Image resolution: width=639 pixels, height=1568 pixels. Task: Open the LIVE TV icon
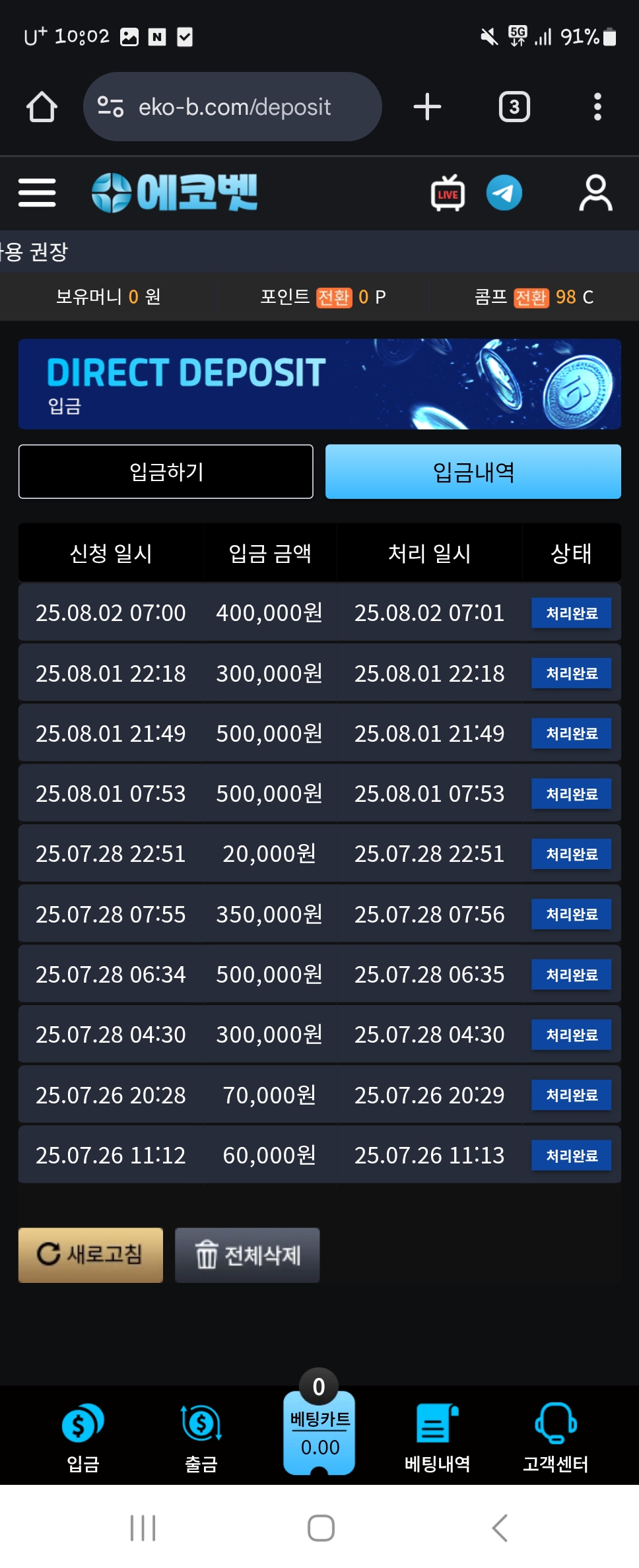448,193
